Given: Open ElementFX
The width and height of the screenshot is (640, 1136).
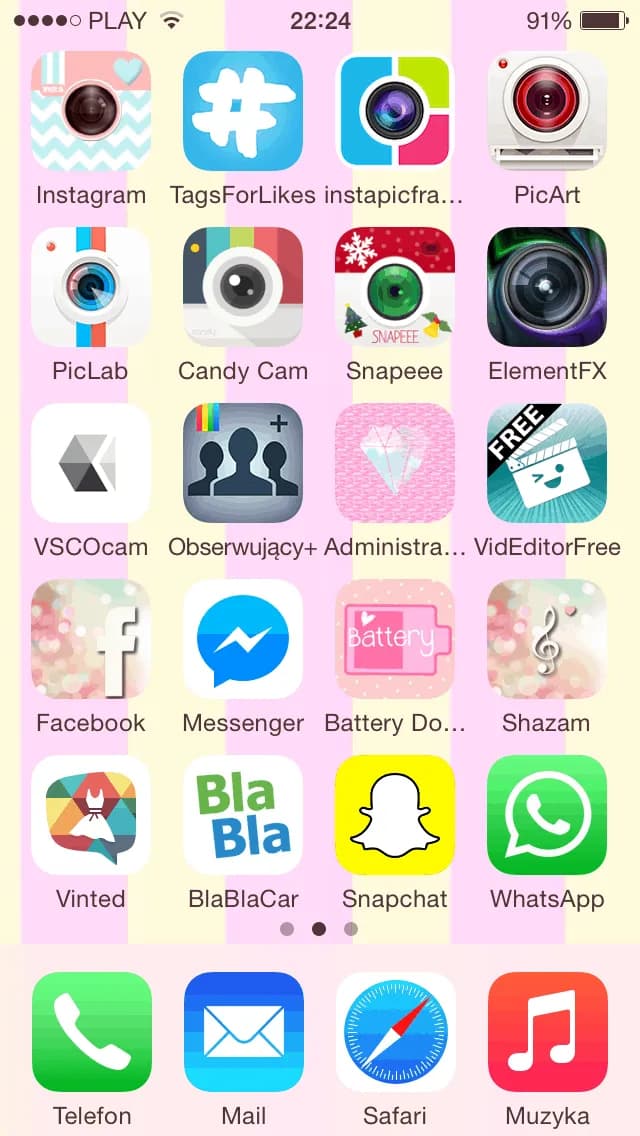Looking at the screenshot, I should (547, 287).
